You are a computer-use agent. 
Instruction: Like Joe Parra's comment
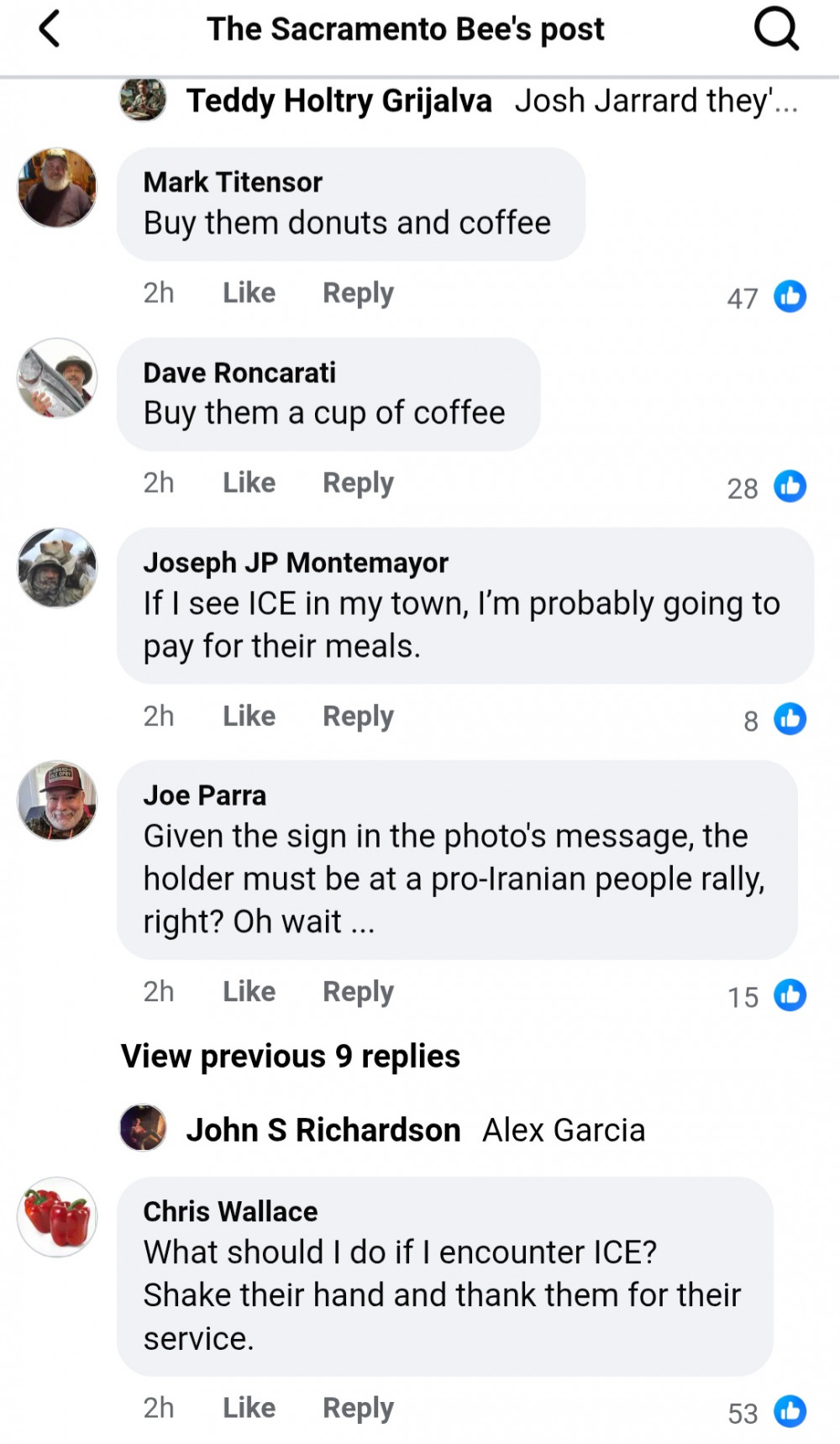pyautogui.click(x=249, y=992)
